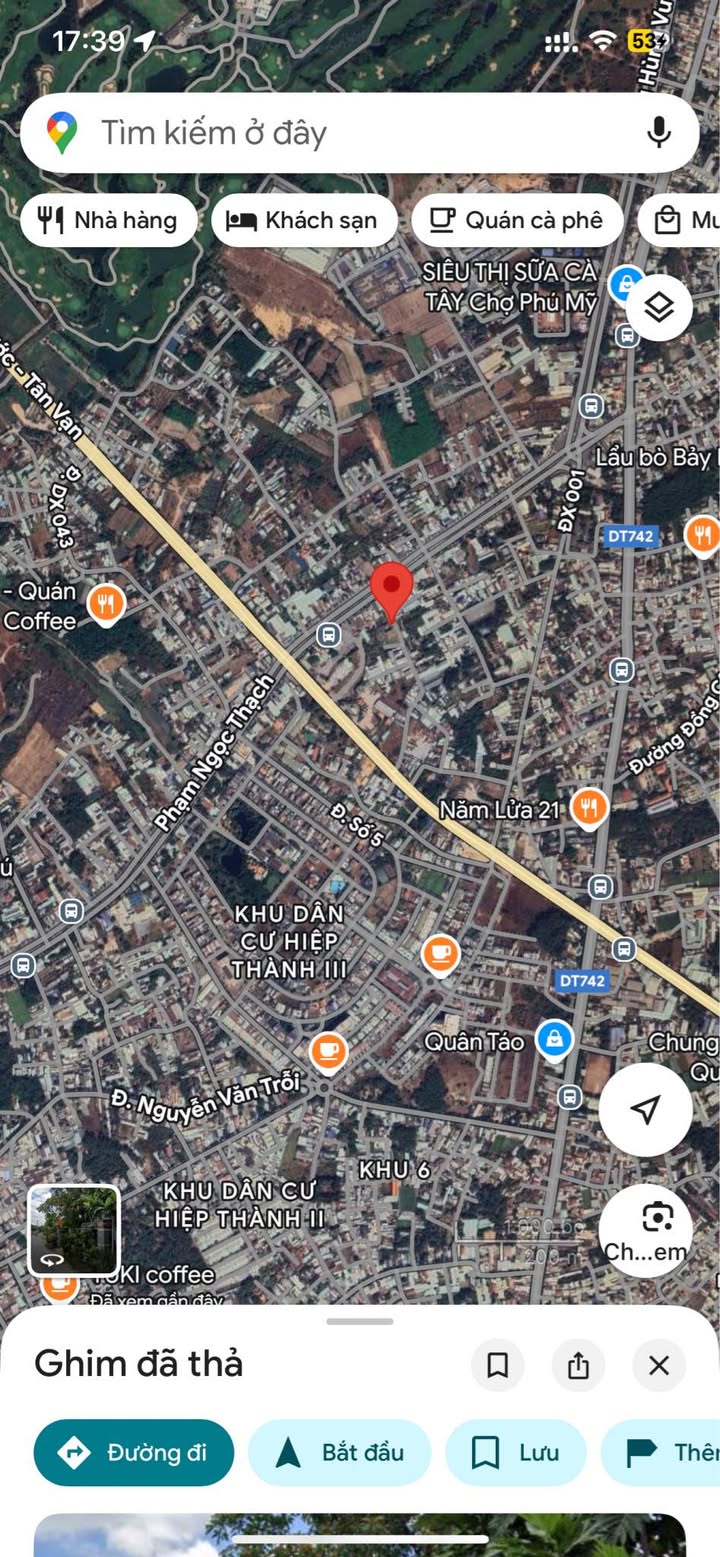Select the Quán cà phê filter chip
Viewport: 720px width, 1557px height.
pos(517,220)
